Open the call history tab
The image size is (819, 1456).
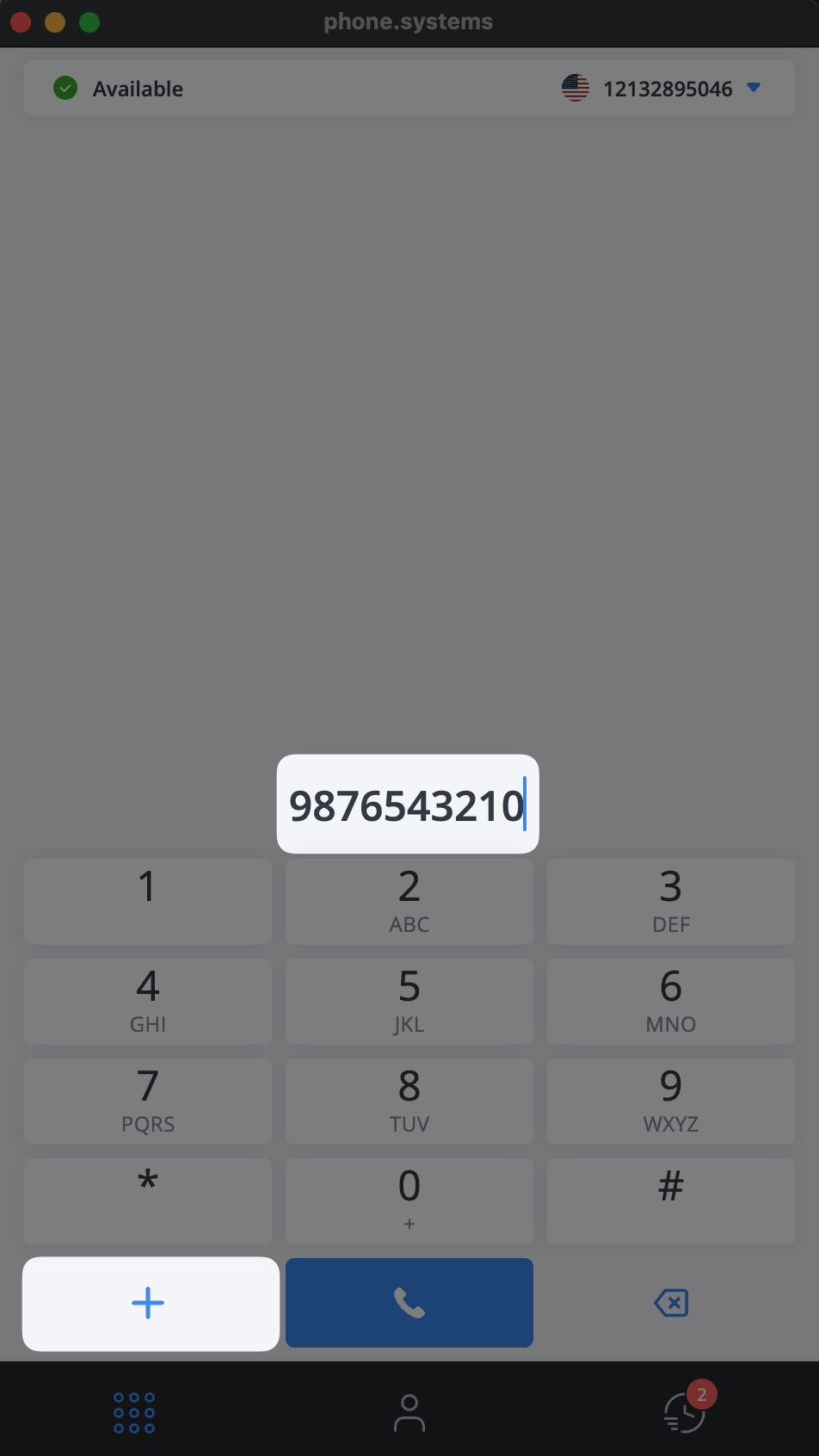[x=685, y=1413]
